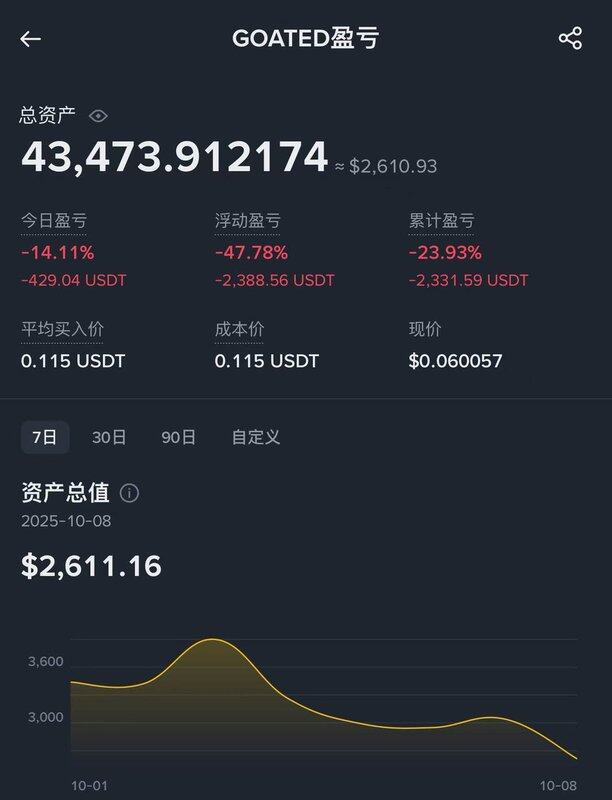The image size is (612, 800).
Task: Go back using the arrow icon
Action: tap(31, 39)
